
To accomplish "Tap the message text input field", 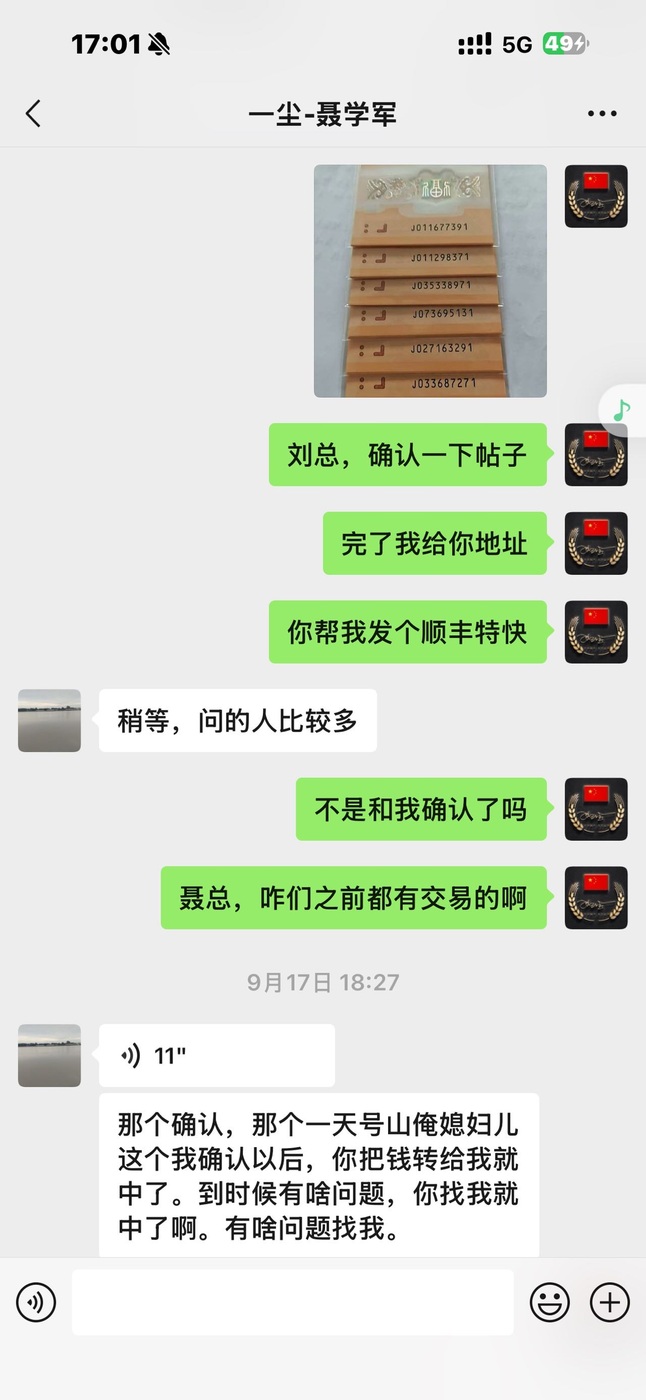I will 292,1302.
